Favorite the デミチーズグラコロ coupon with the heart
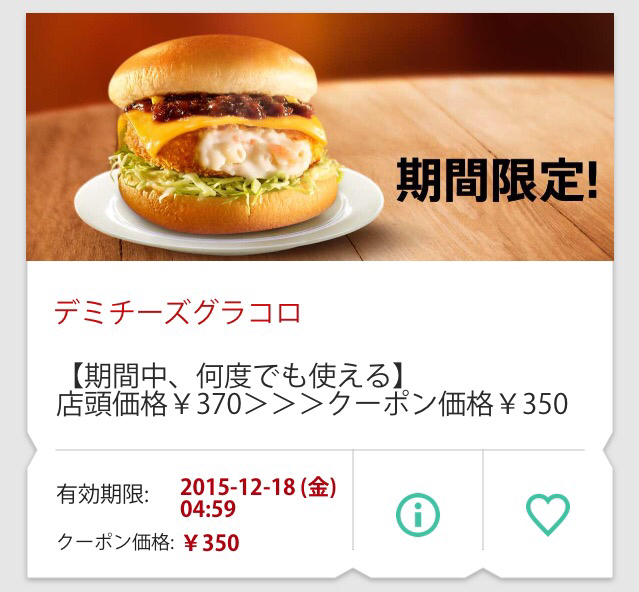639x592 pixels. [547, 514]
